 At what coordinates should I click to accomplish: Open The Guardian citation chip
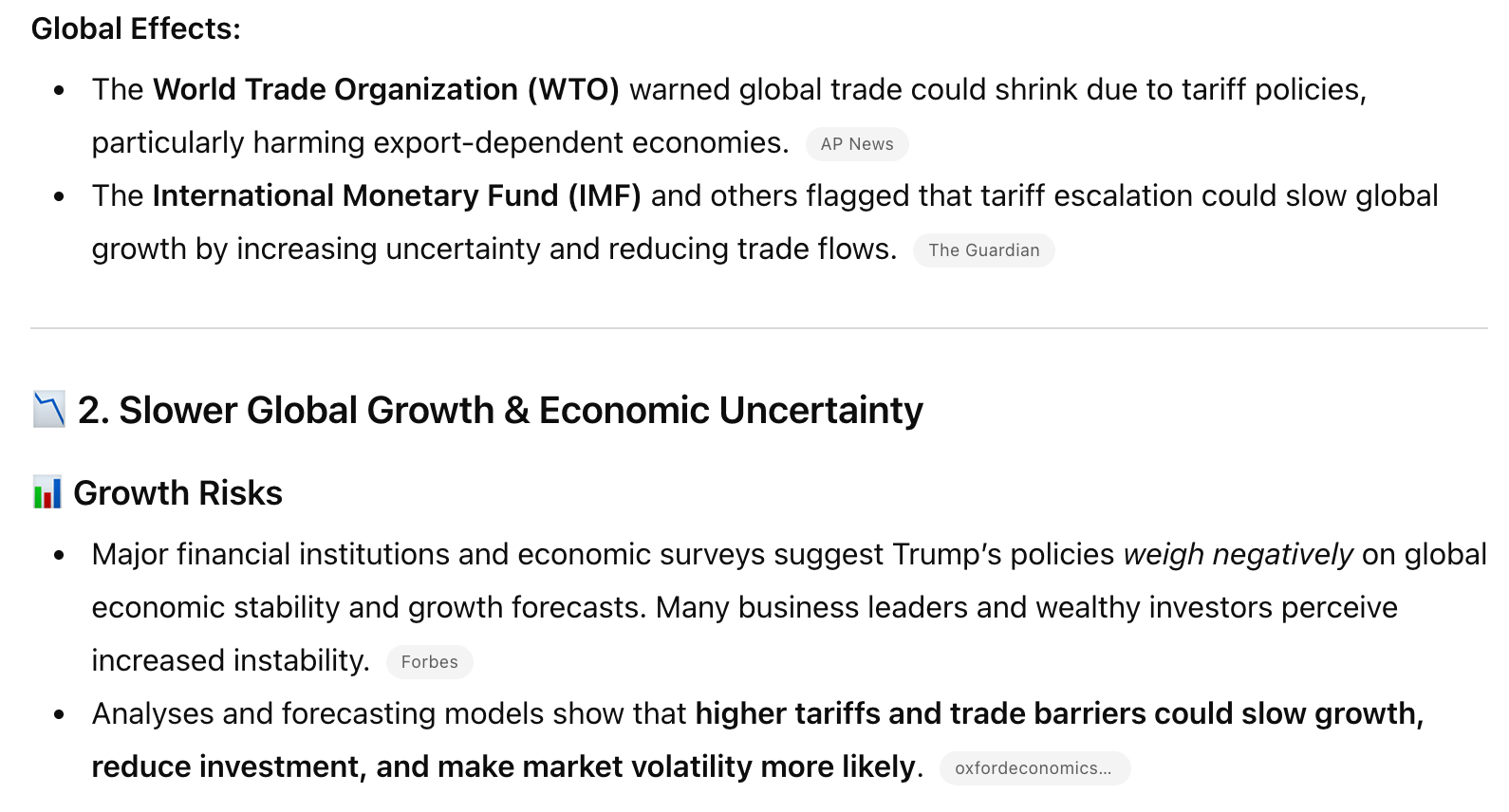(983, 250)
